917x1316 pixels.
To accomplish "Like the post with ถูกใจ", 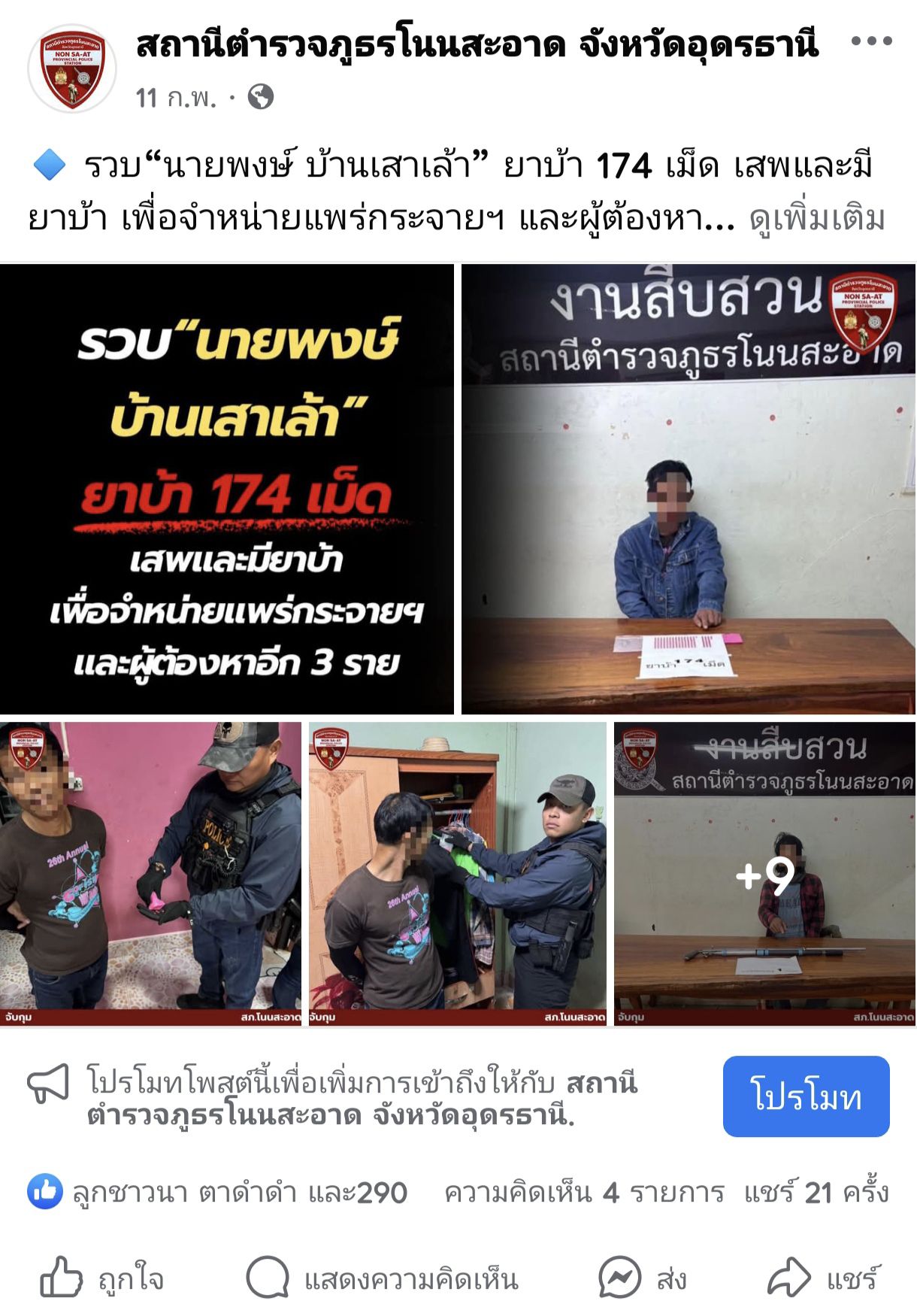I will tap(102, 1278).
